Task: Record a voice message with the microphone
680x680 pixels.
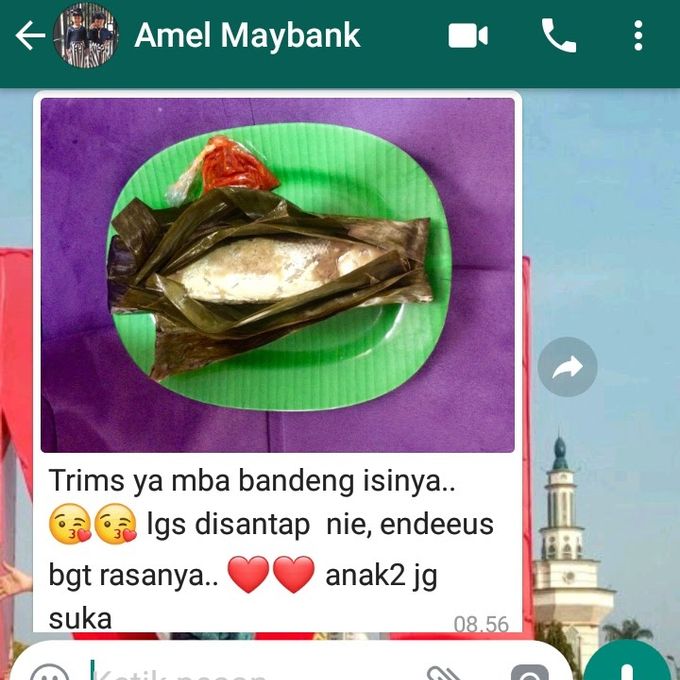Action: click(628, 668)
